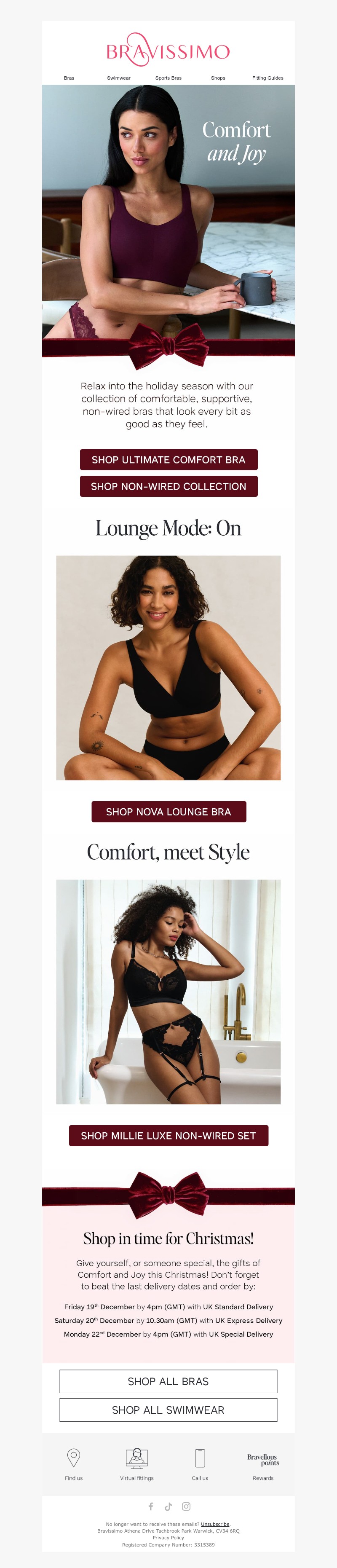This screenshot has width=337, height=1568.
Task: View the Fitting Guides
Action: click(x=267, y=78)
